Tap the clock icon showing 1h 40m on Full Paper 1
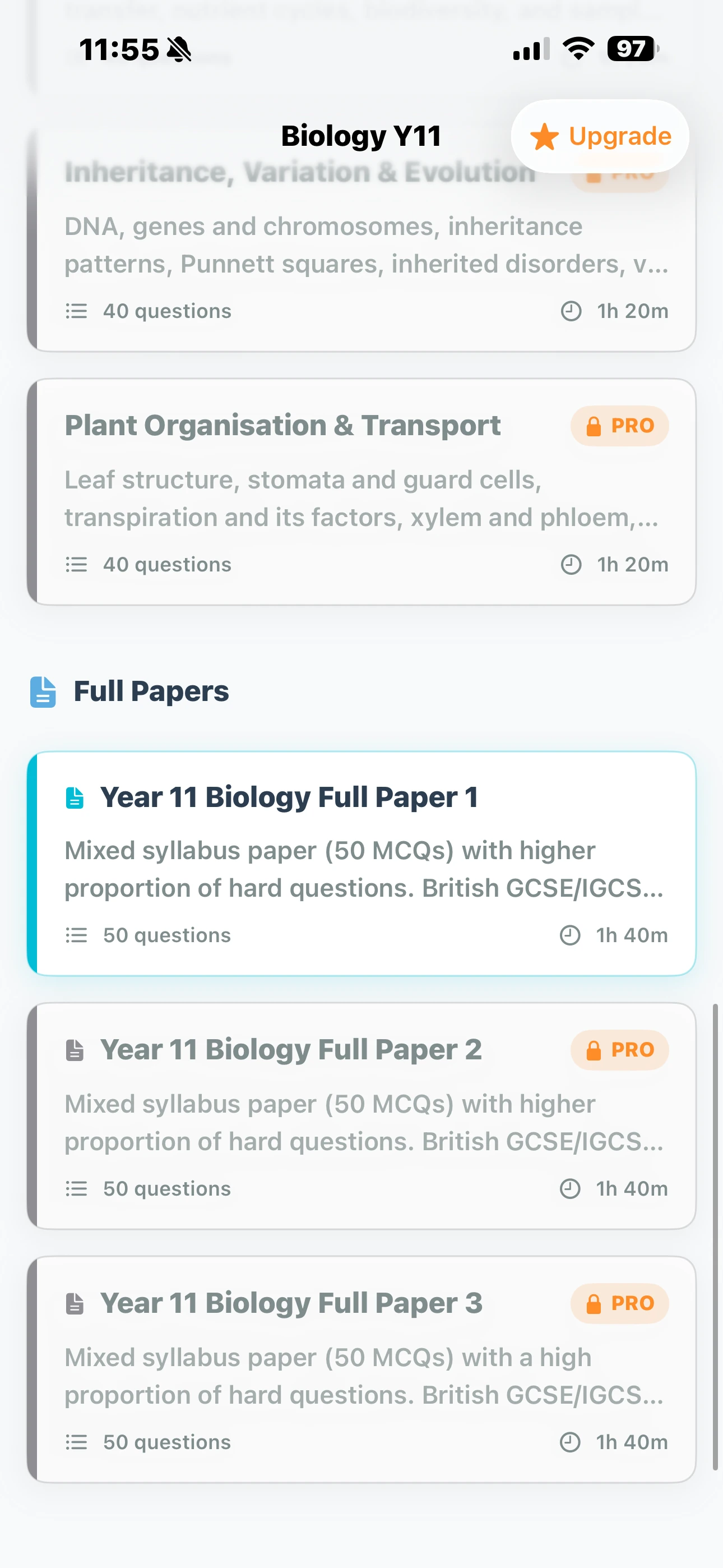 (570, 935)
